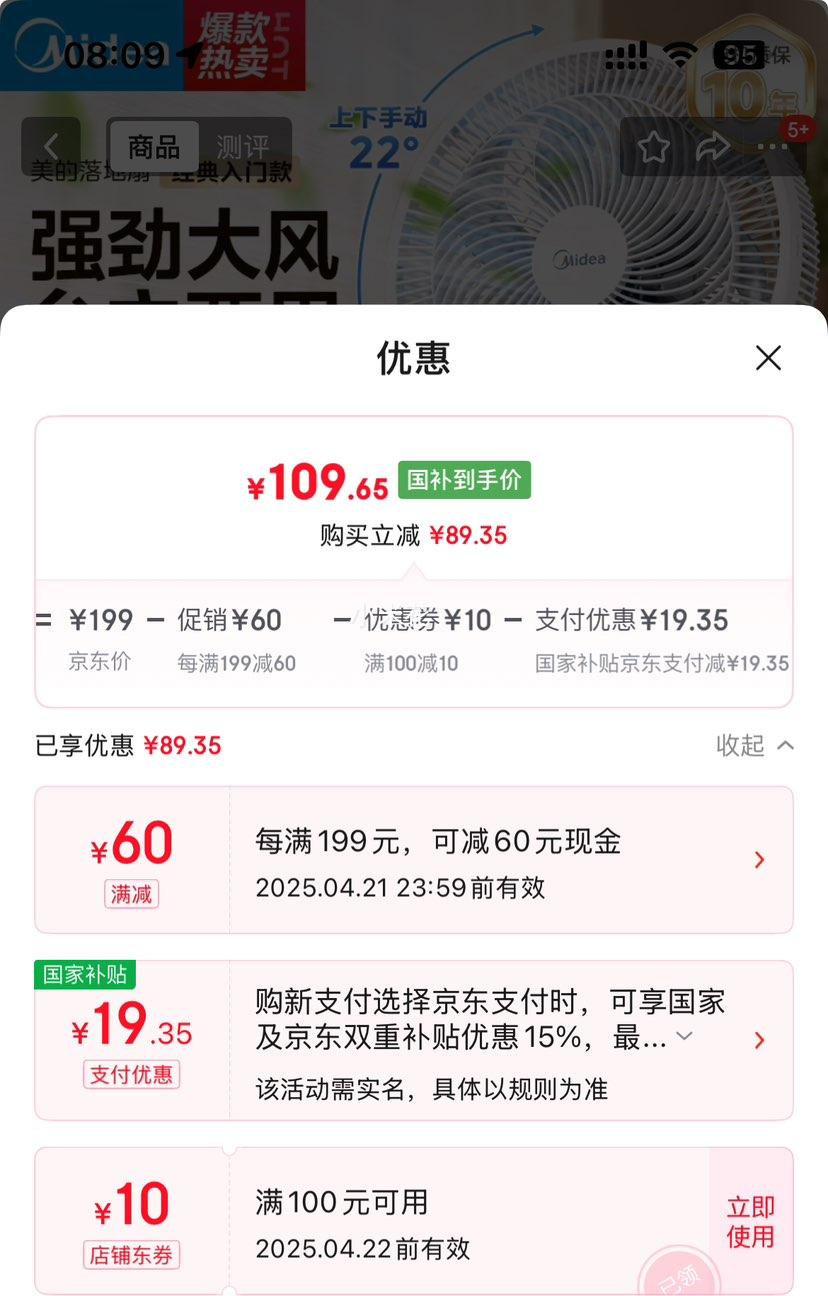Expand truncated subsidy text with down arrow

pos(684,1037)
